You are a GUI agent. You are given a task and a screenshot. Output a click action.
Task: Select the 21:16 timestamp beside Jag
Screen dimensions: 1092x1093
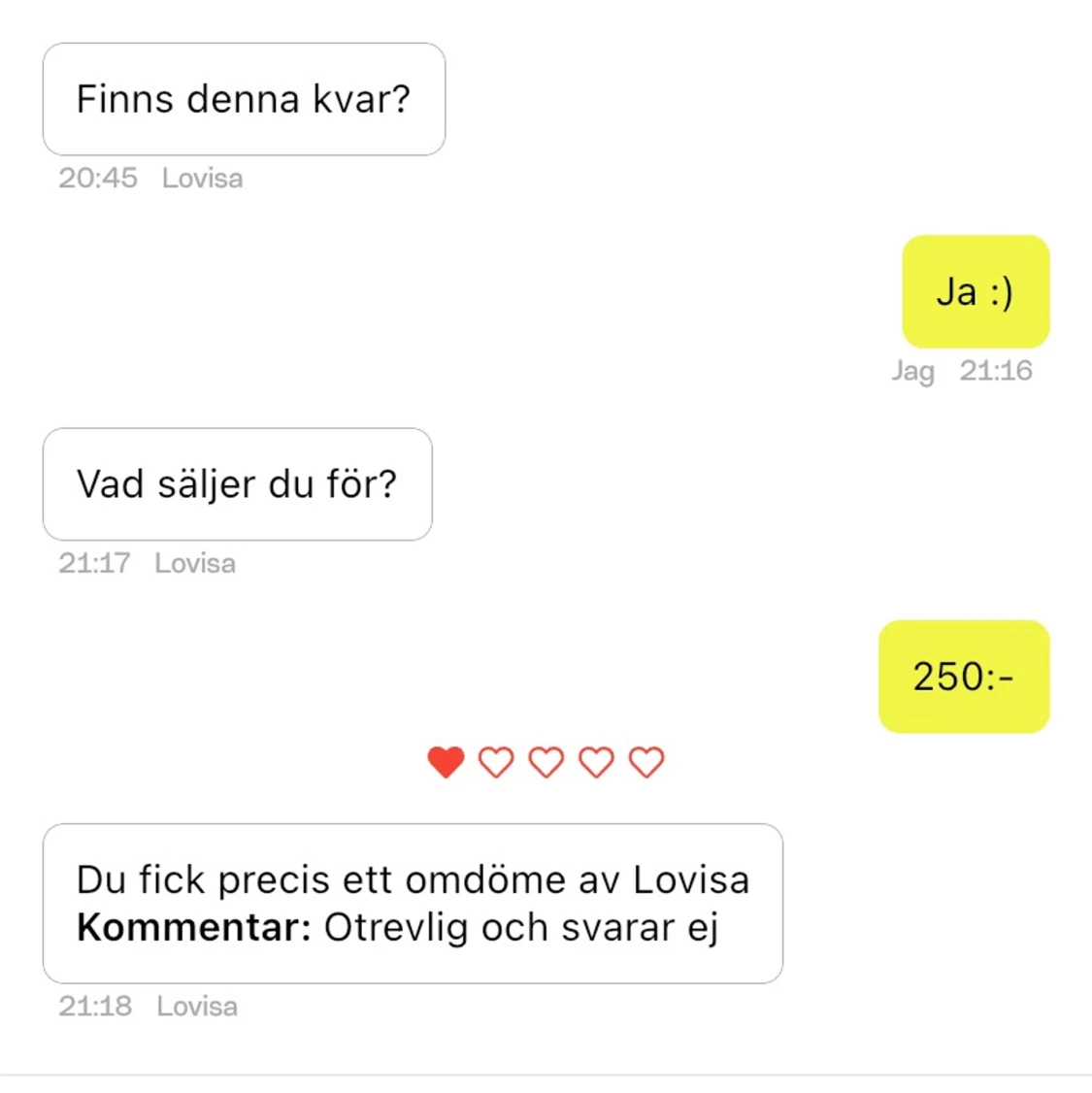click(x=997, y=371)
